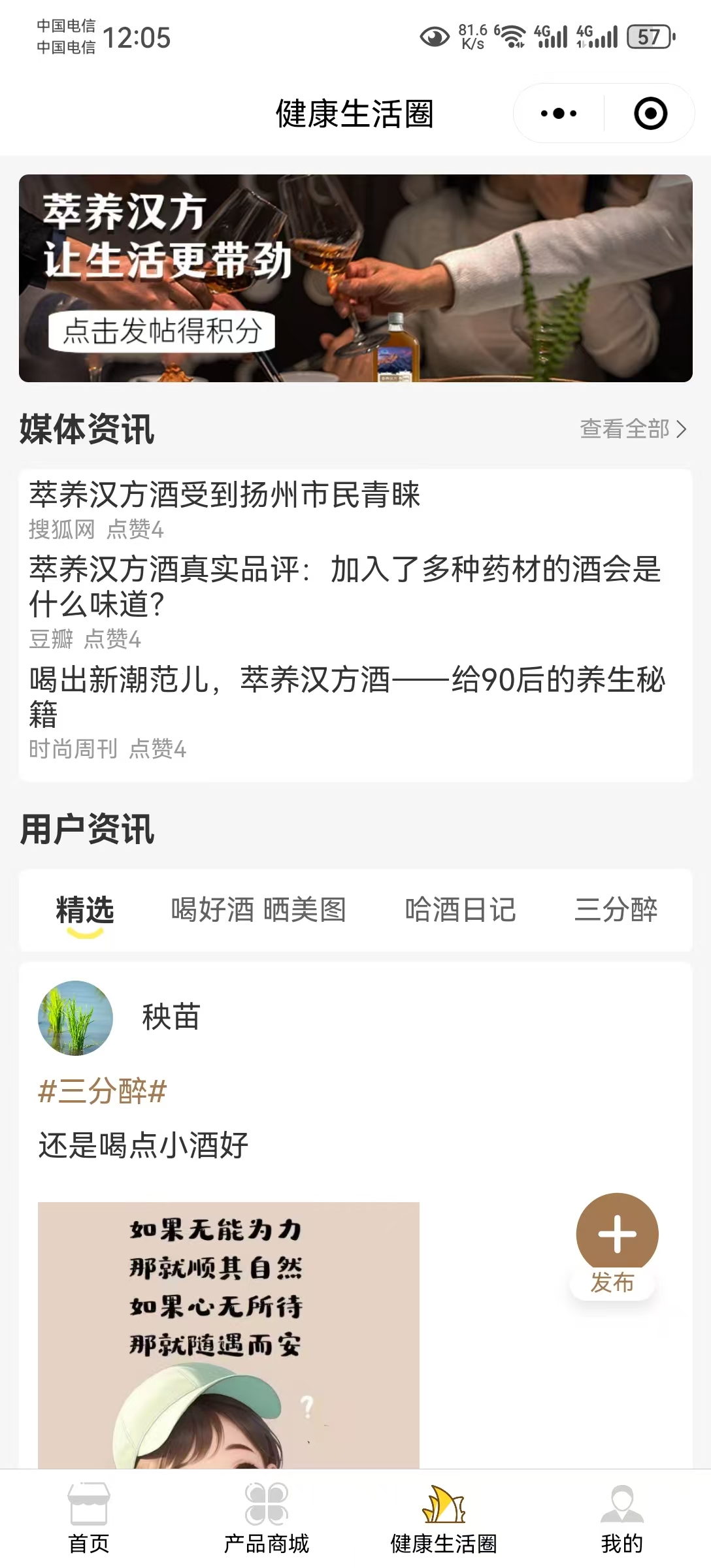
Task: Switch to 喝好酒 晒美图 tab
Action: pos(258,909)
